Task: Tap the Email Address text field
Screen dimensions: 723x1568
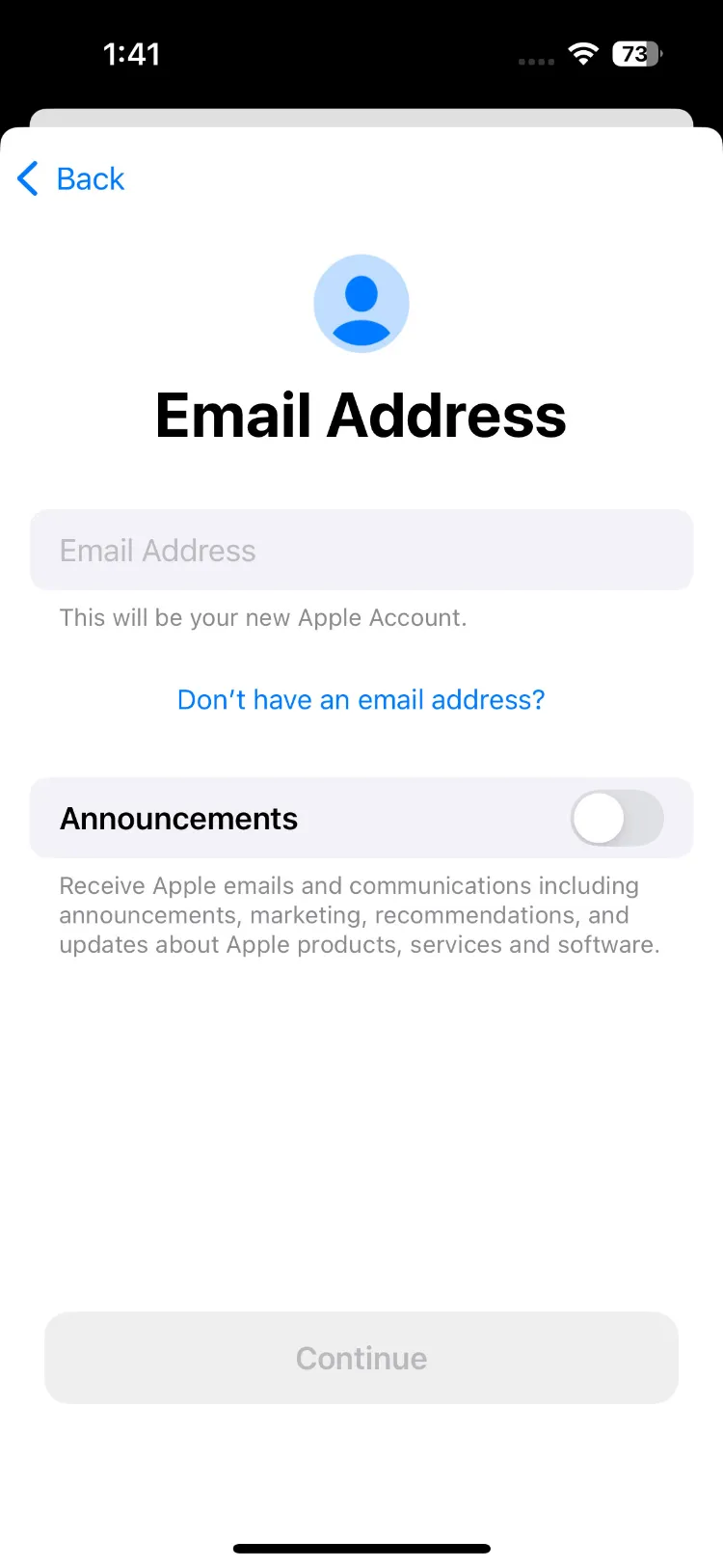Action: click(361, 551)
